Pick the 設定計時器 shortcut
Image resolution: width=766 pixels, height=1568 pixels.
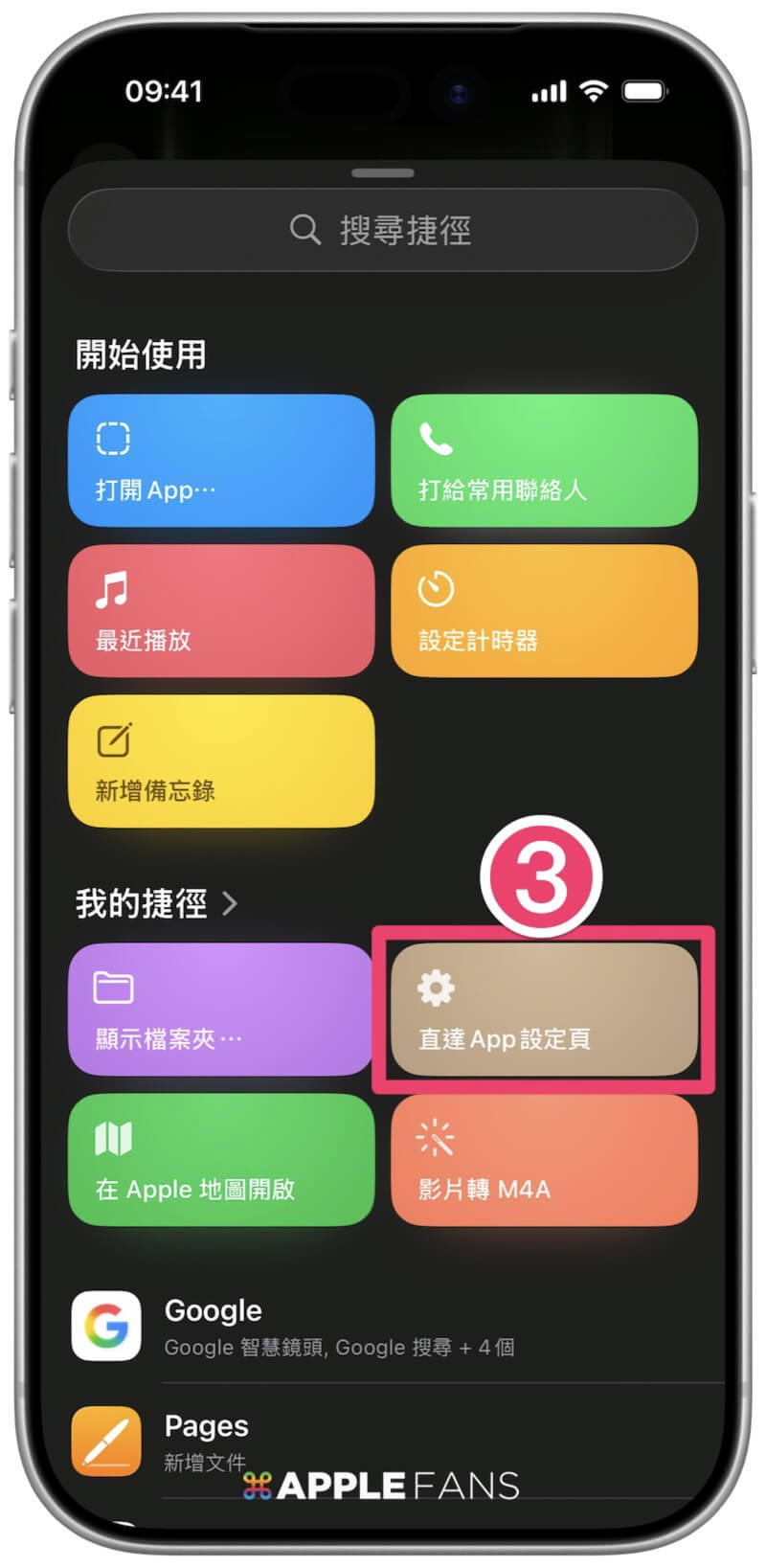click(544, 611)
